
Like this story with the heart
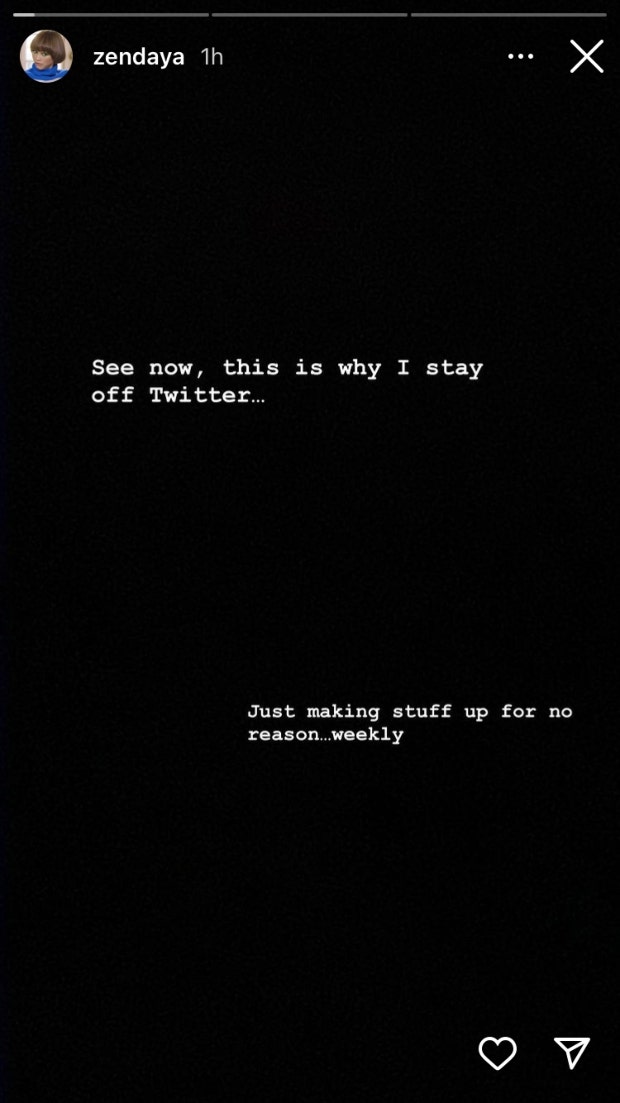(497, 1053)
